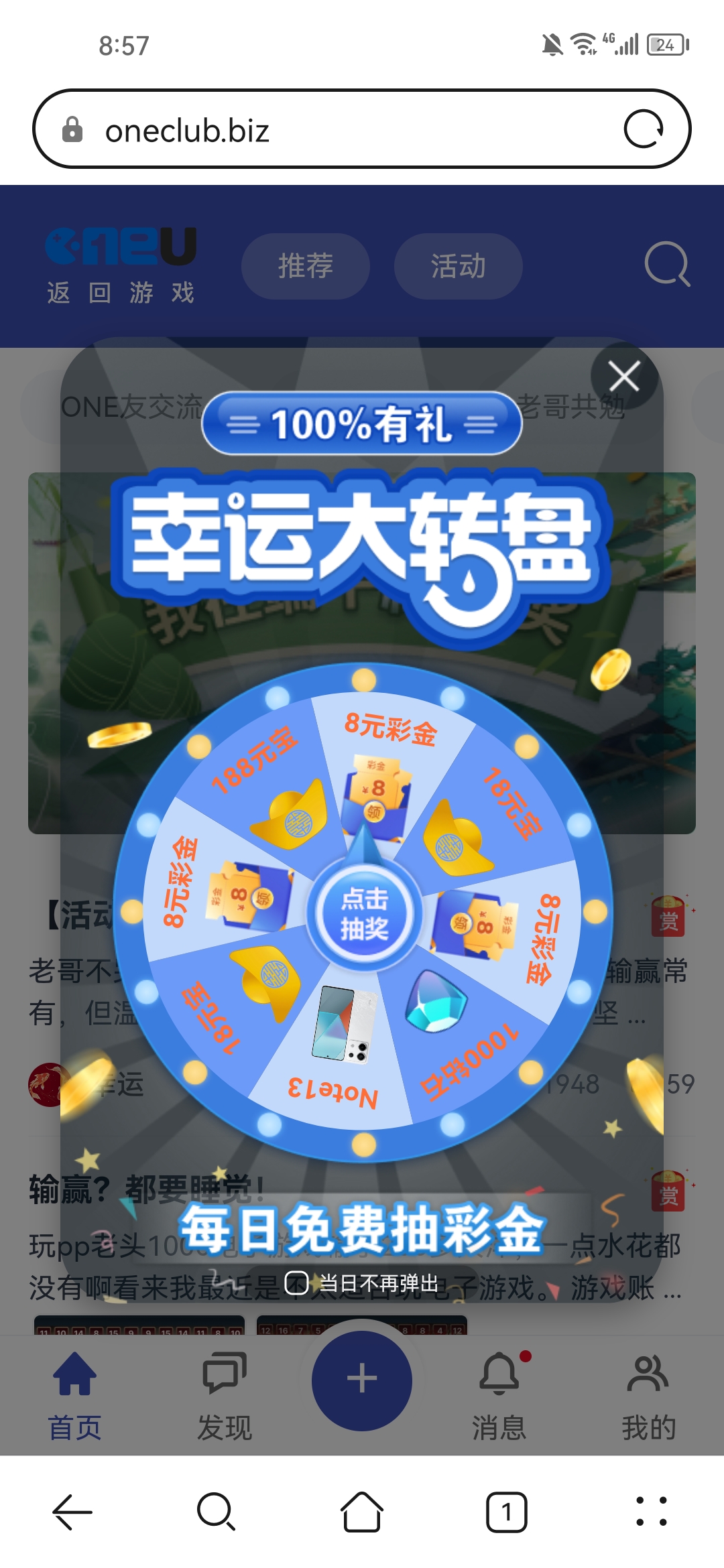This screenshot has width=724, height=1568.
Task: Open the browser search magnifier at bottom
Action: pyautogui.click(x=217, y=1512)
